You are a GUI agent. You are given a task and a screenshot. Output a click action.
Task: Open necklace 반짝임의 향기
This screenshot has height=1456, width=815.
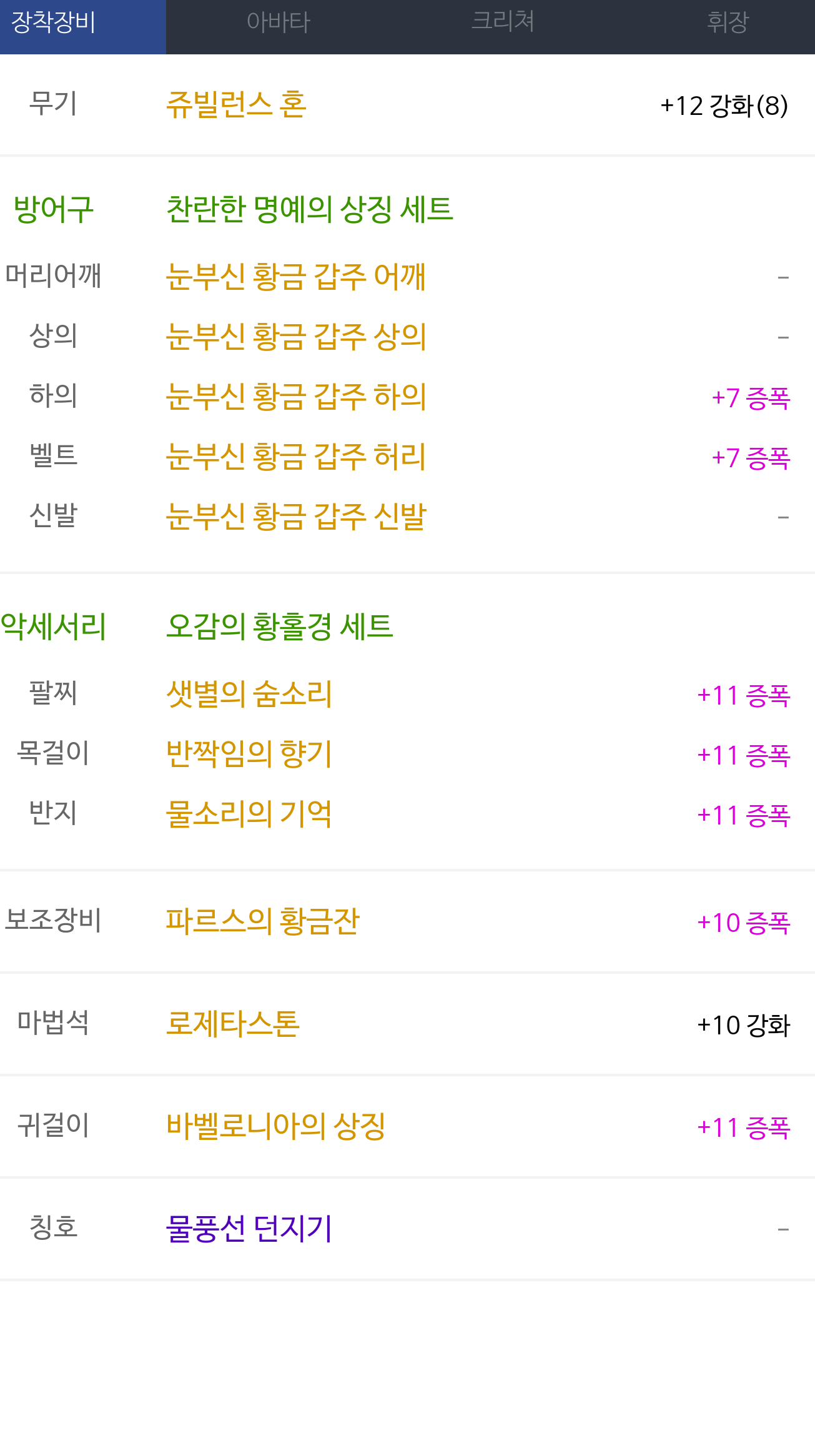tap(407, 753)
